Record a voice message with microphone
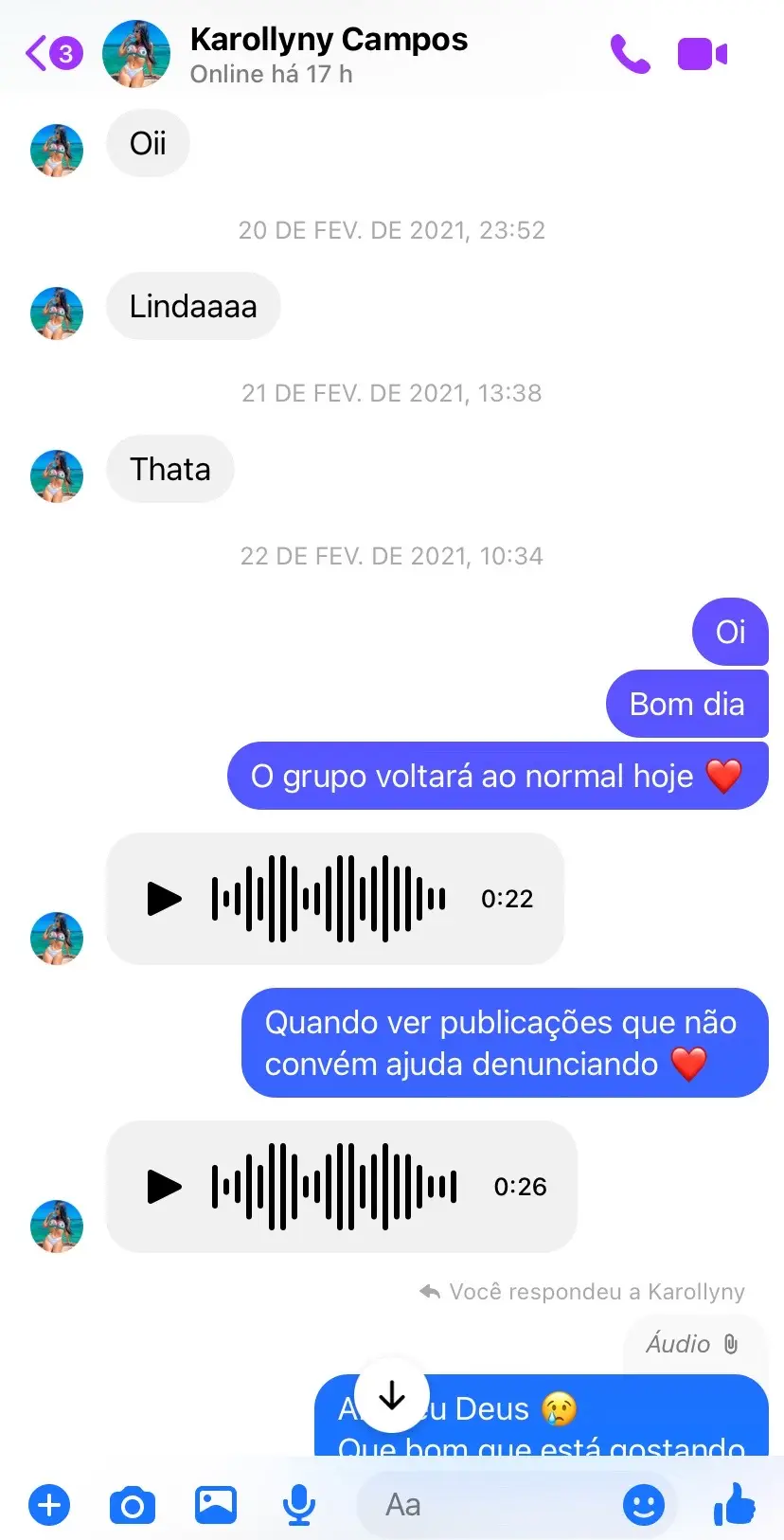Viewport: 784px width, 1540px height. pos(299,1505)
